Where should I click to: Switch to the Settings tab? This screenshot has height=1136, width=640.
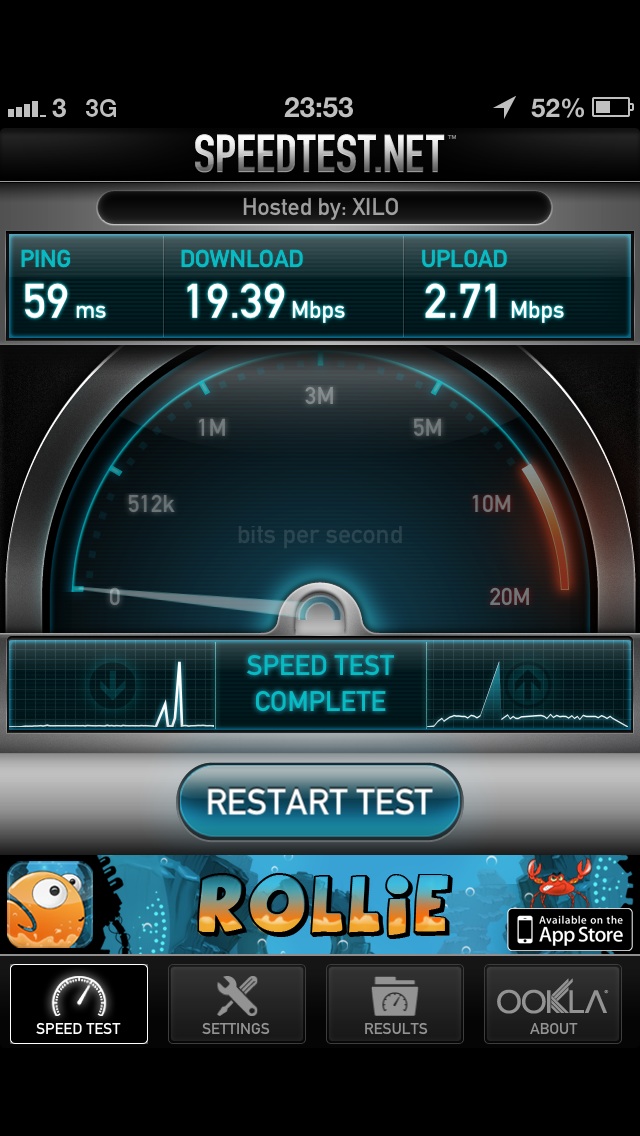(x=236, y=1003)
